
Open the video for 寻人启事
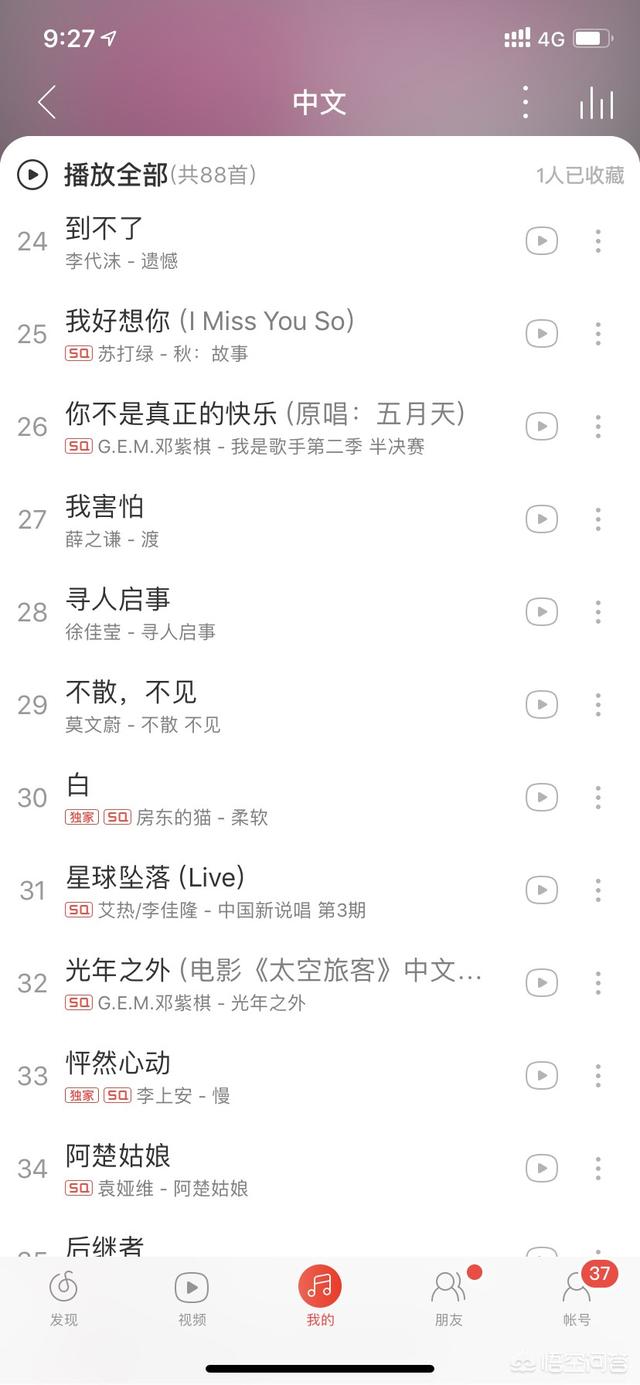pyautogui.click(x=542, y=611)
